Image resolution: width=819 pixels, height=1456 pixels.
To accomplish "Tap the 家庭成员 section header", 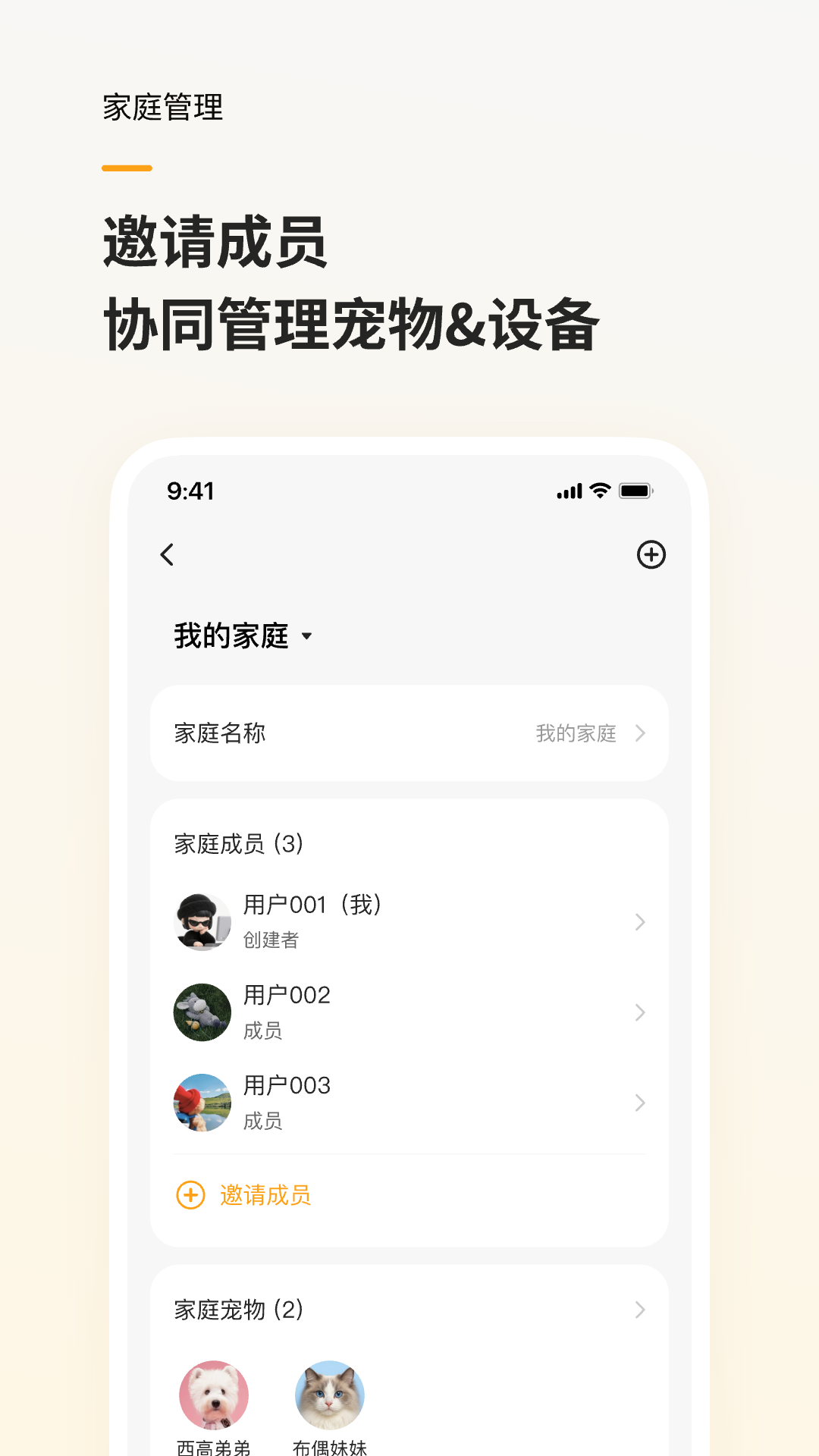I will [x=237, y=844].
